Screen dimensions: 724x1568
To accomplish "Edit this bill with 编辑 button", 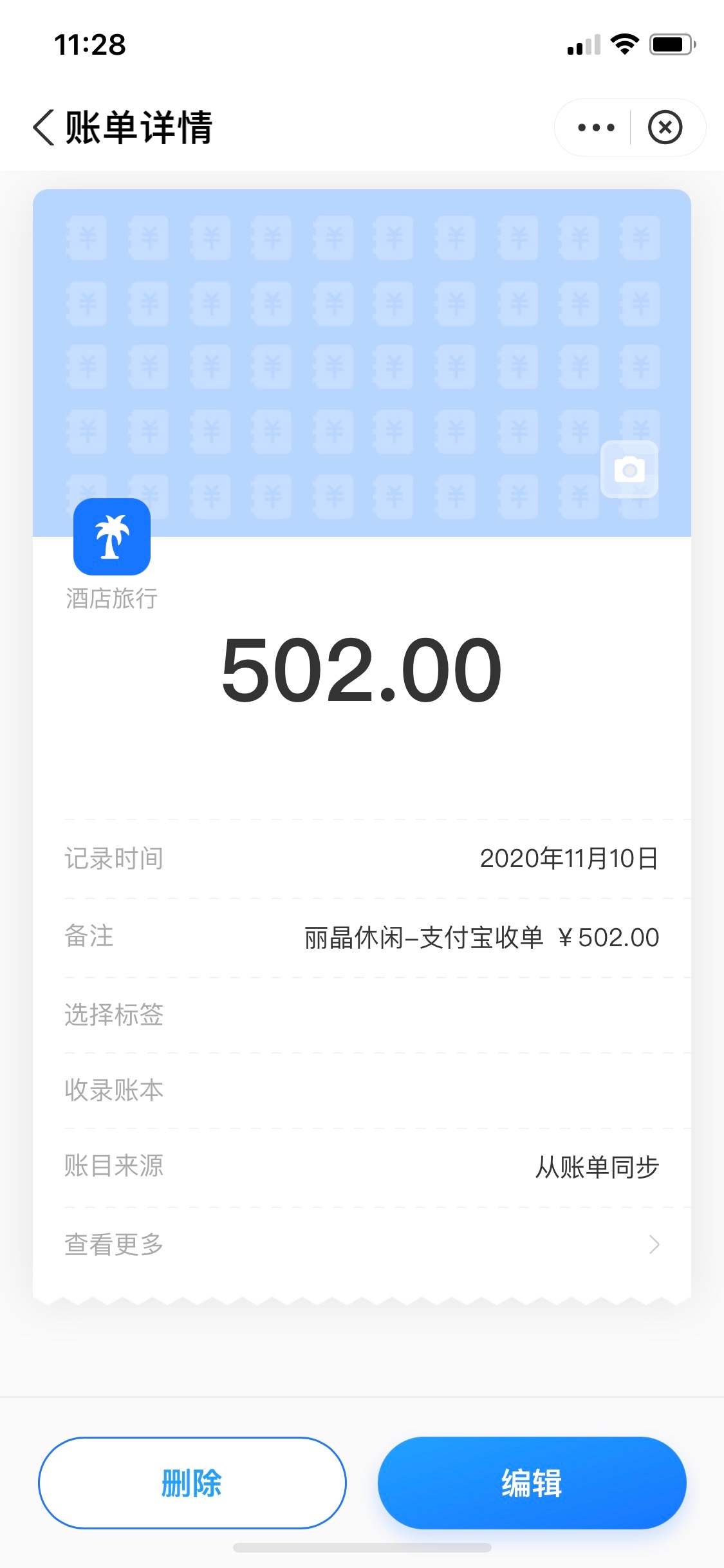I will click(532, 1482).
